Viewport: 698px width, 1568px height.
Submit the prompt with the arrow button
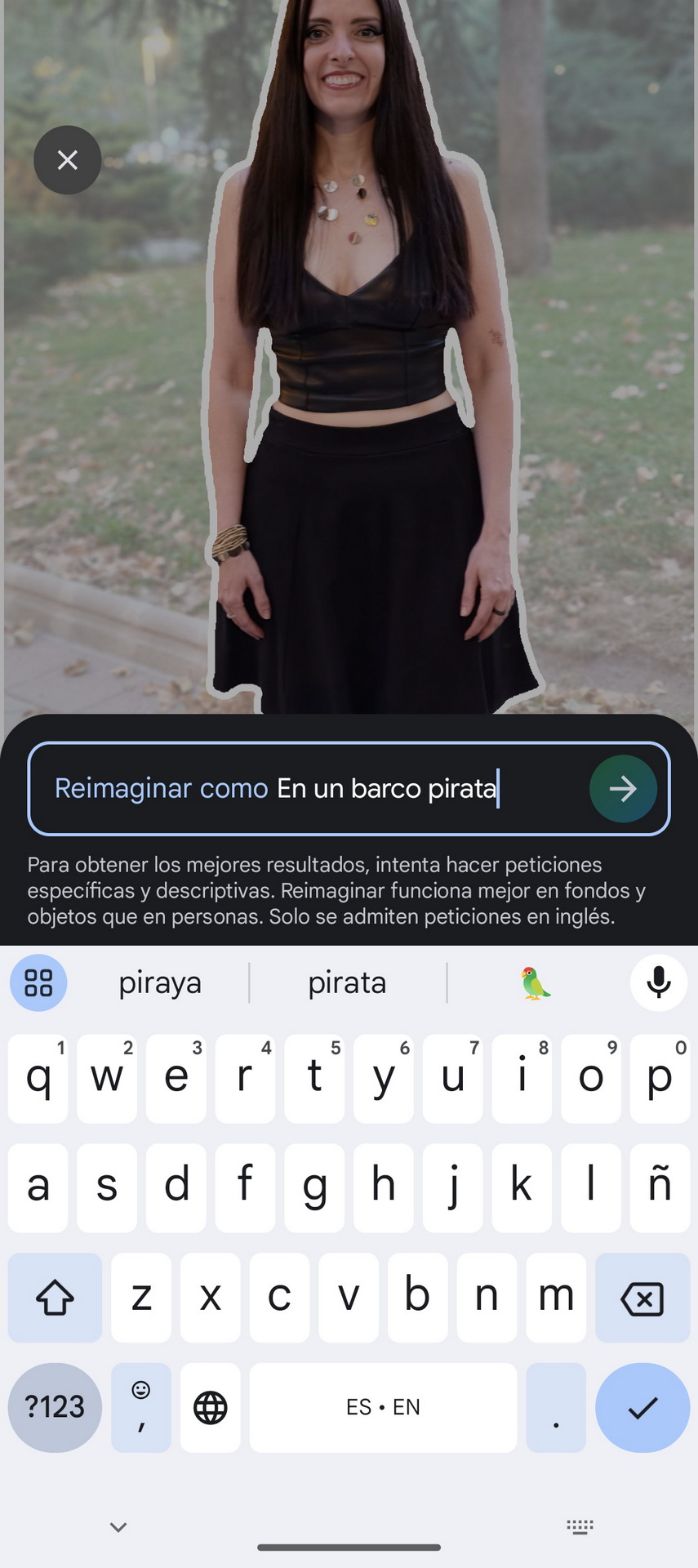623,789
